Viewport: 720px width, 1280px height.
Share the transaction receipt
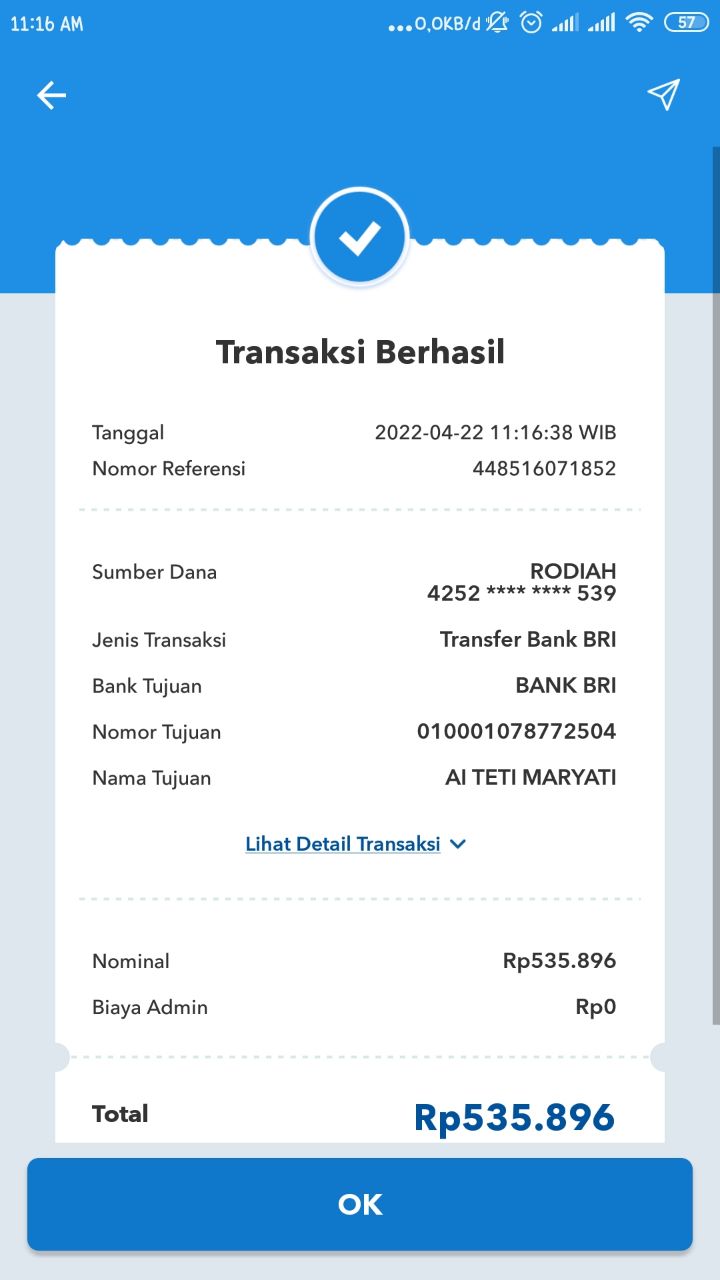pos(663,94)
